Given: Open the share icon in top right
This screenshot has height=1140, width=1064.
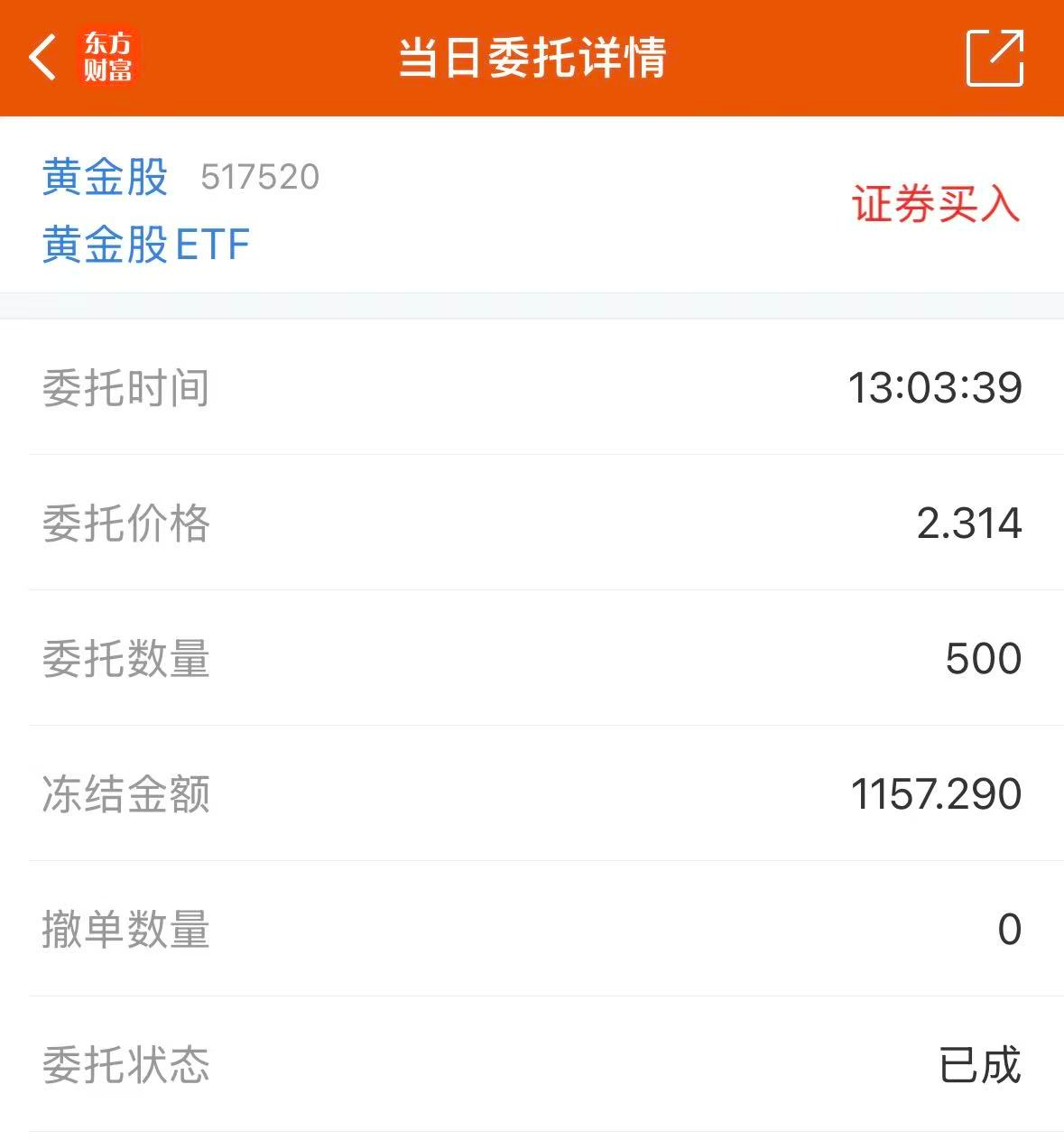Looking at the screenshot, I should click(x=995, y=57).
